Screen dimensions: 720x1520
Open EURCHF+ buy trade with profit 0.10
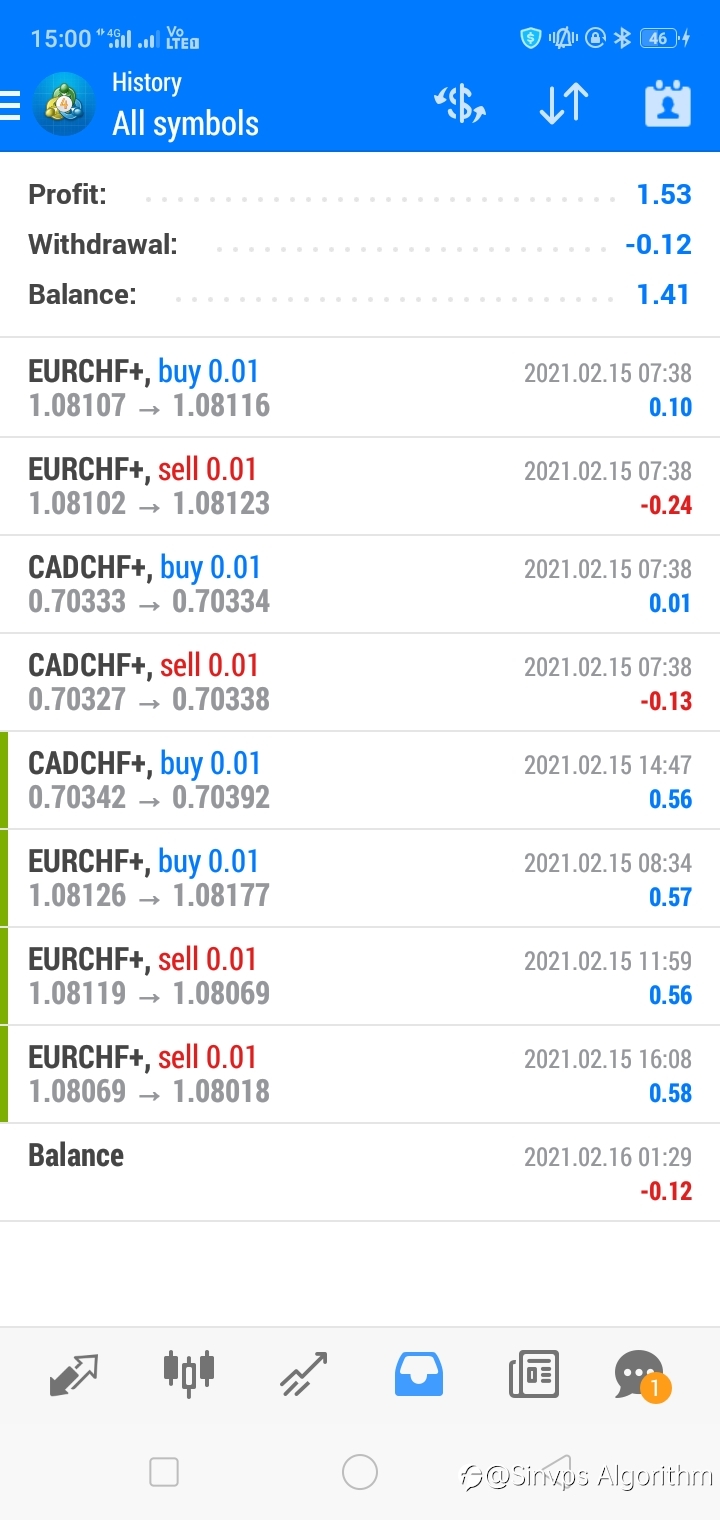pos(360,388)
